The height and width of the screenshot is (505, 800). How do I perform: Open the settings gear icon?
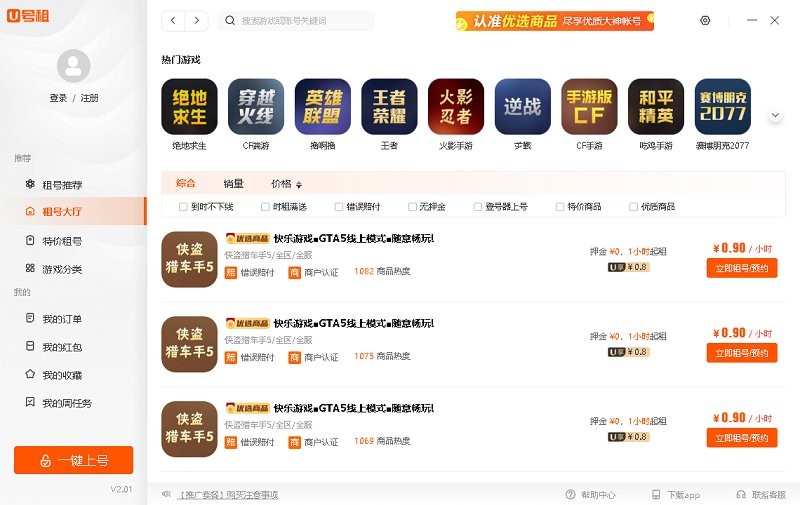click(x=705, y=20)
